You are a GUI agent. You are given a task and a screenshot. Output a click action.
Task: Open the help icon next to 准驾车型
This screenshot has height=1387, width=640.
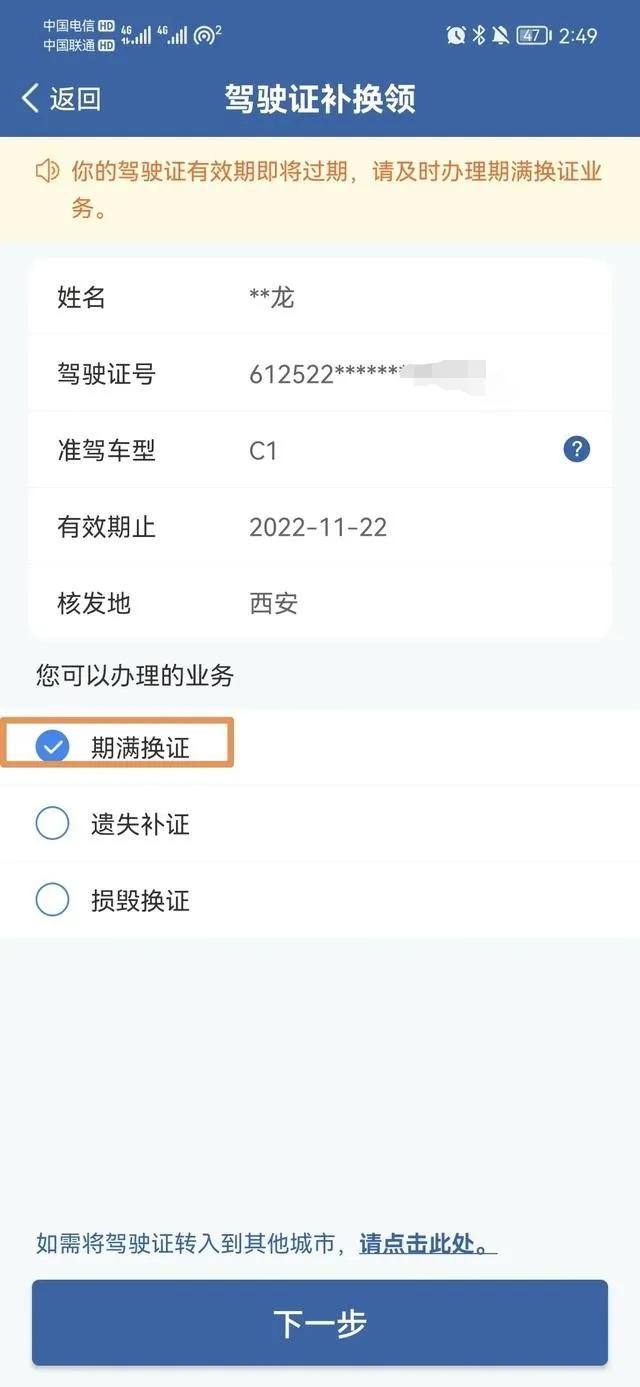point(576,450)
